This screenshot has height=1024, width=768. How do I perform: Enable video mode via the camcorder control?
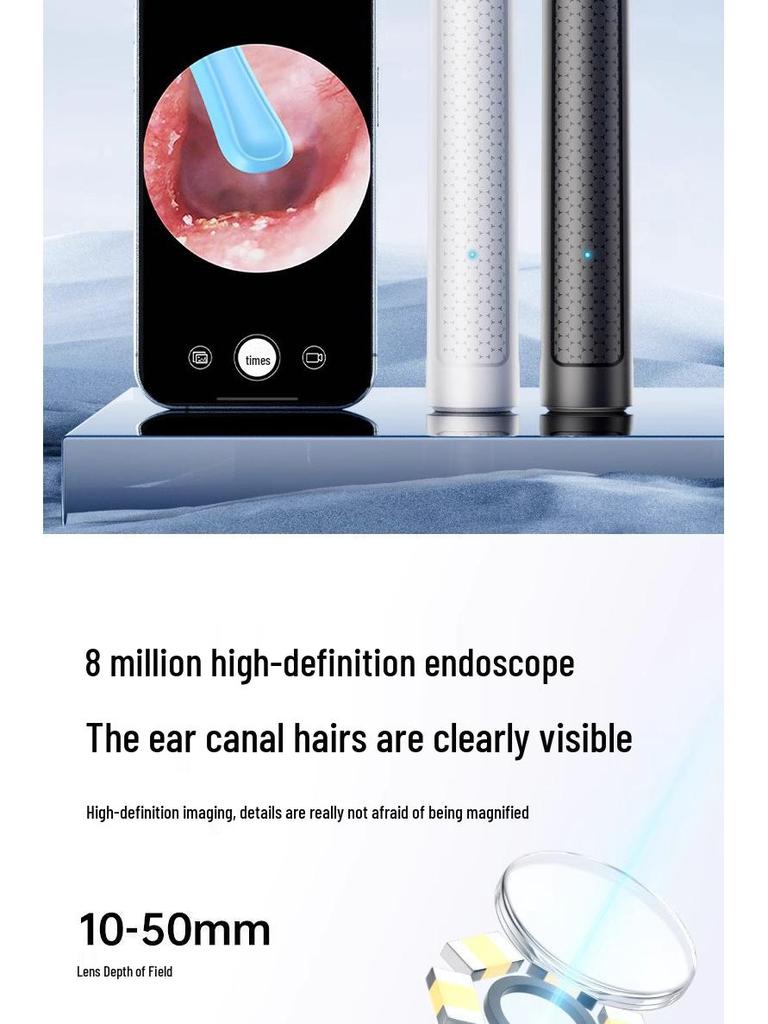tap(313, 355)
